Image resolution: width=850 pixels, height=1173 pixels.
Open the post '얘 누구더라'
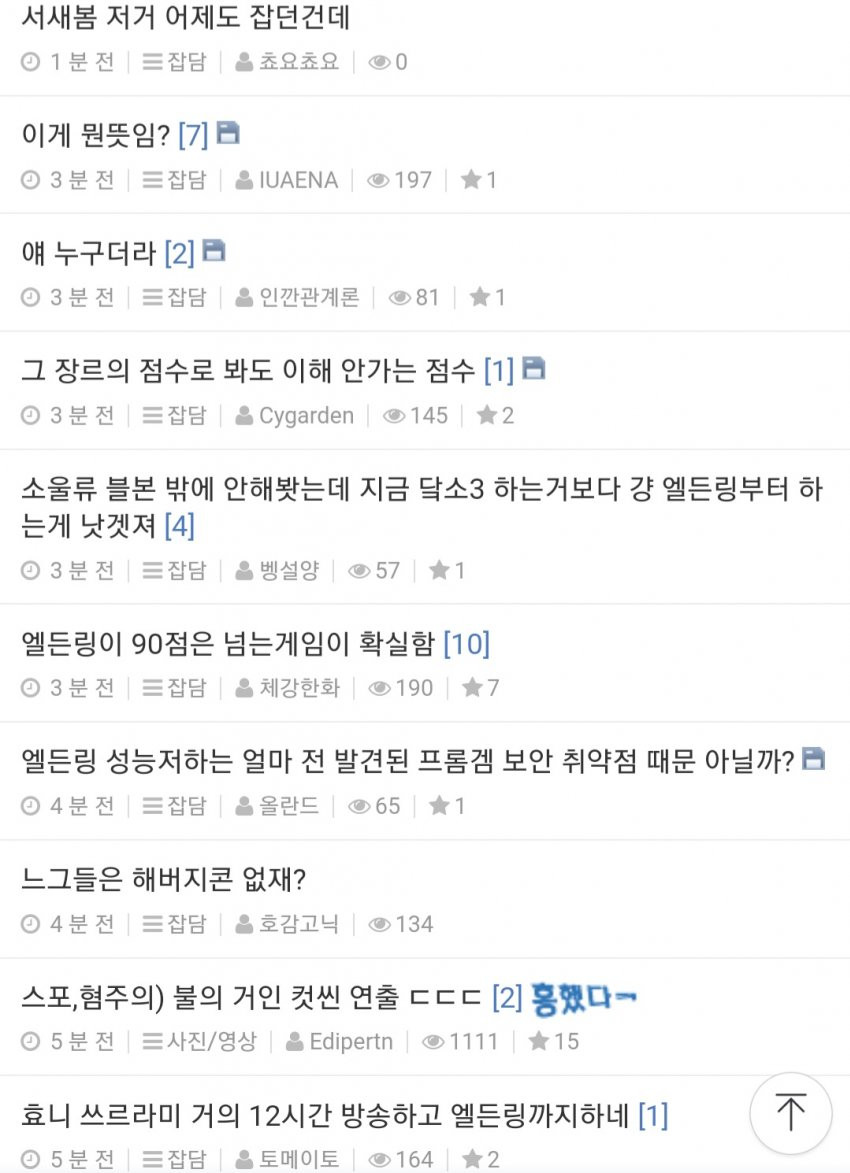89,252
